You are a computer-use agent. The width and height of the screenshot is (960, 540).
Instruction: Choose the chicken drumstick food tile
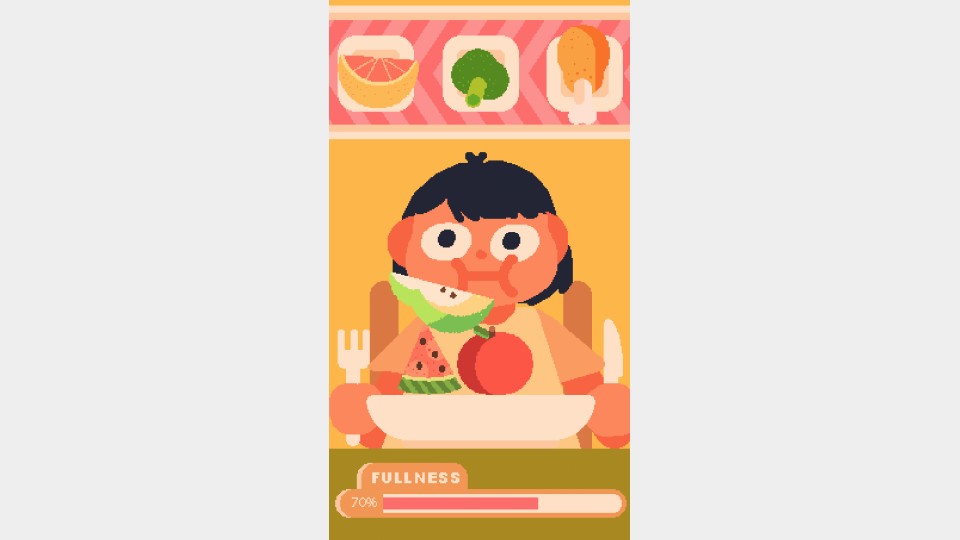click(583, 72)
